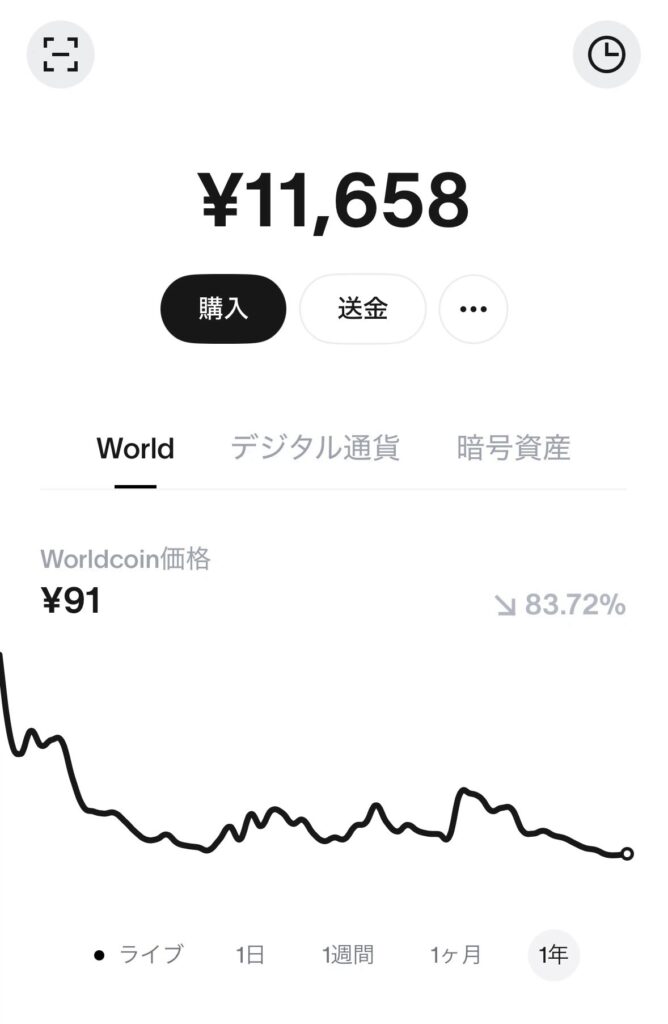
Task: Select the 1週間 chart range
Action: coord(348,955)
